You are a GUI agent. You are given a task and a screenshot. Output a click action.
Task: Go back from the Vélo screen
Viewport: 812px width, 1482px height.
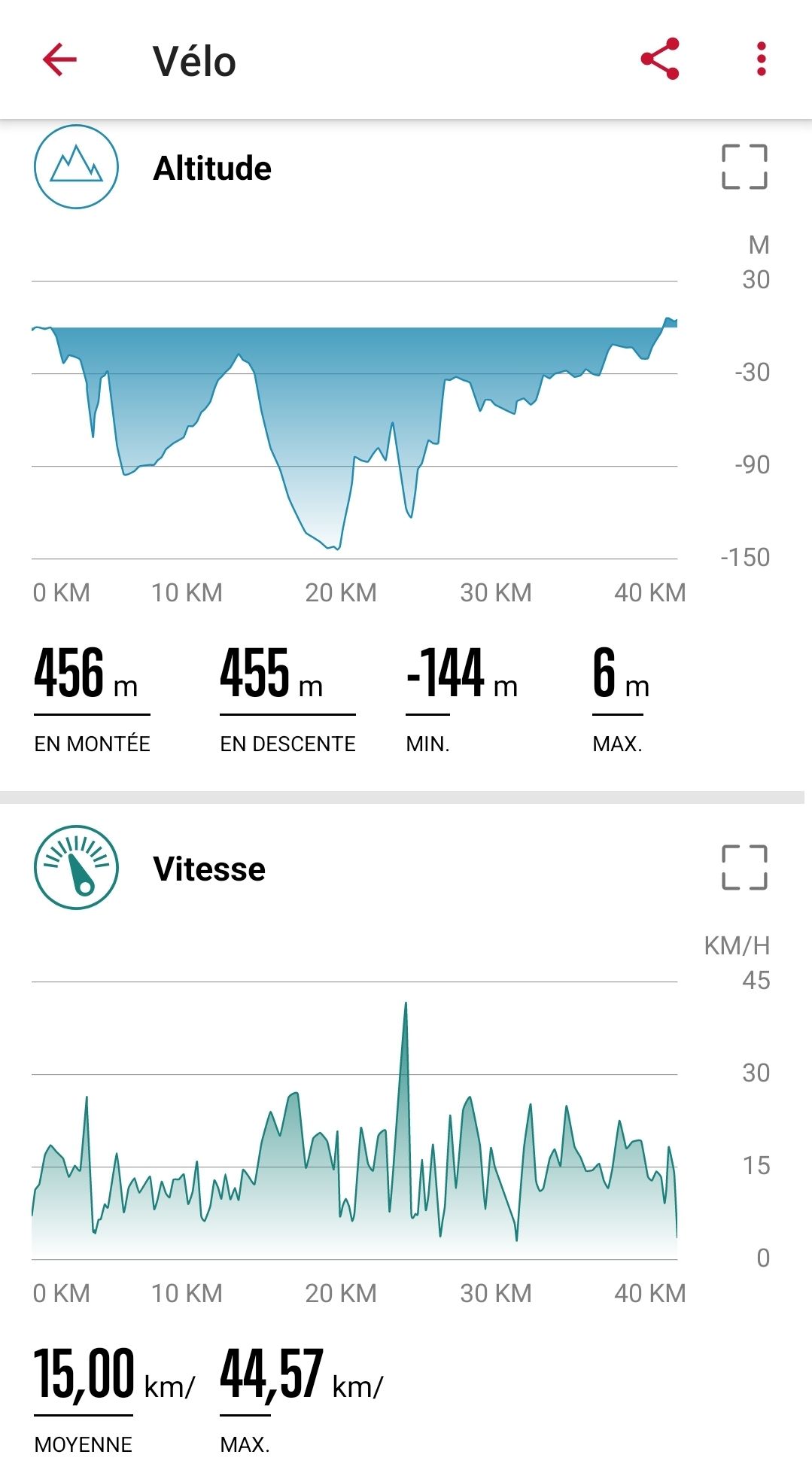pos(59,59)
